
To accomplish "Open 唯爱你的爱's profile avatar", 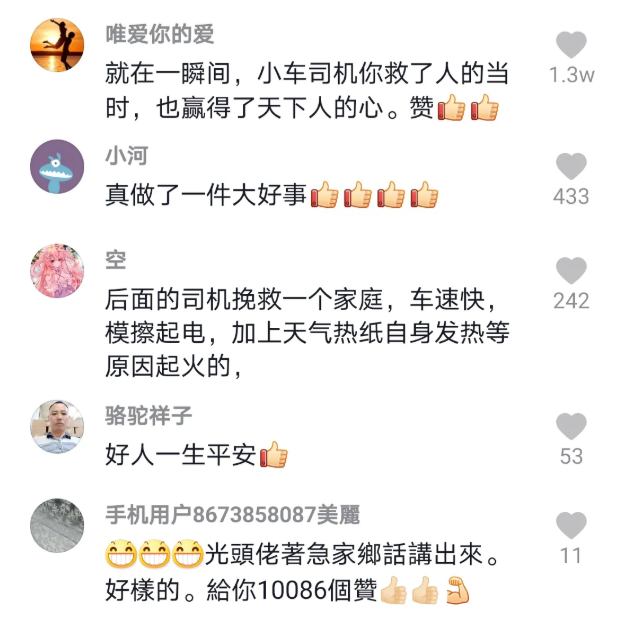I will [57, 45].
